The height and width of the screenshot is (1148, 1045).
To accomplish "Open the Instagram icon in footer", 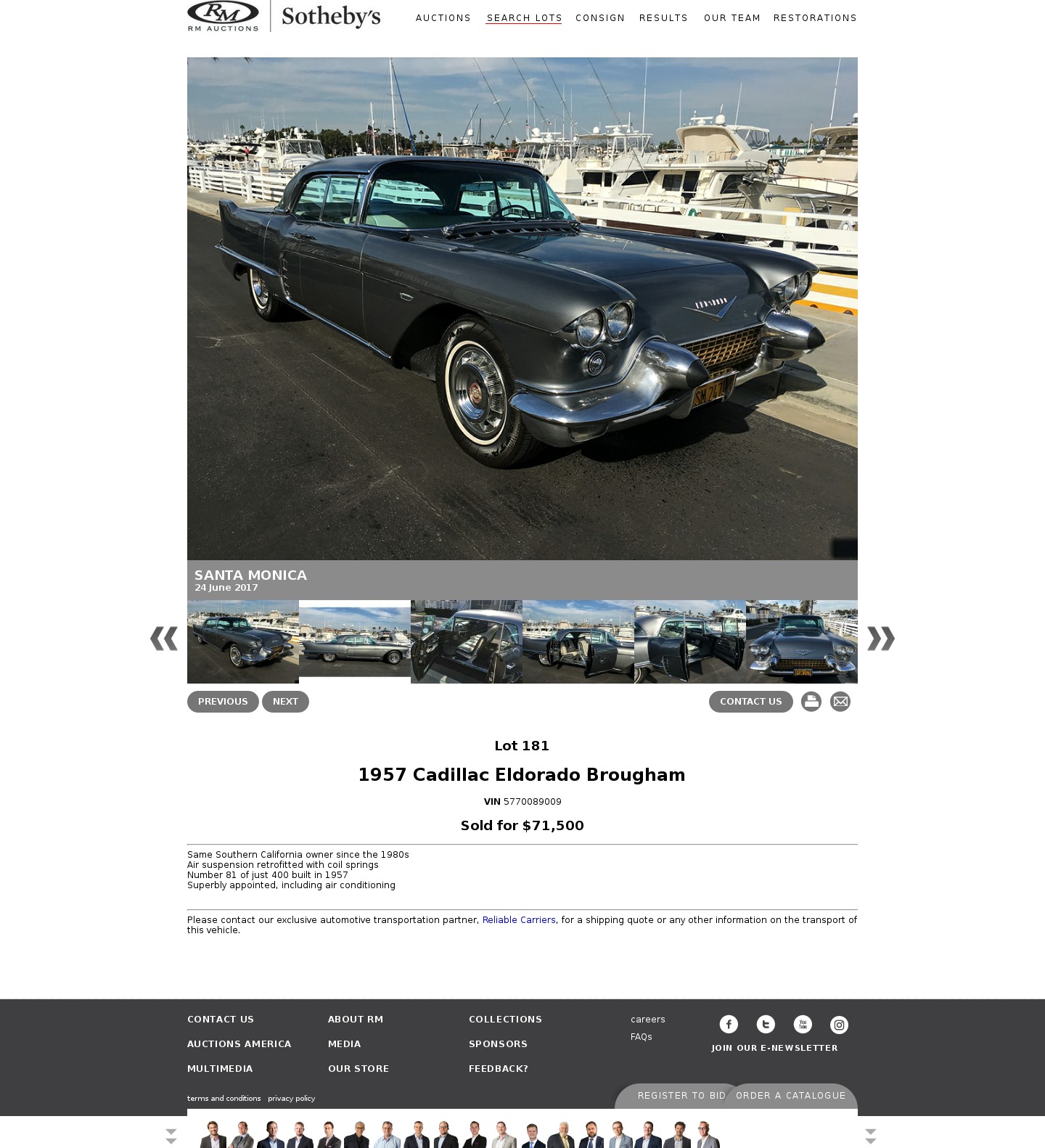I will [839, 1025].
